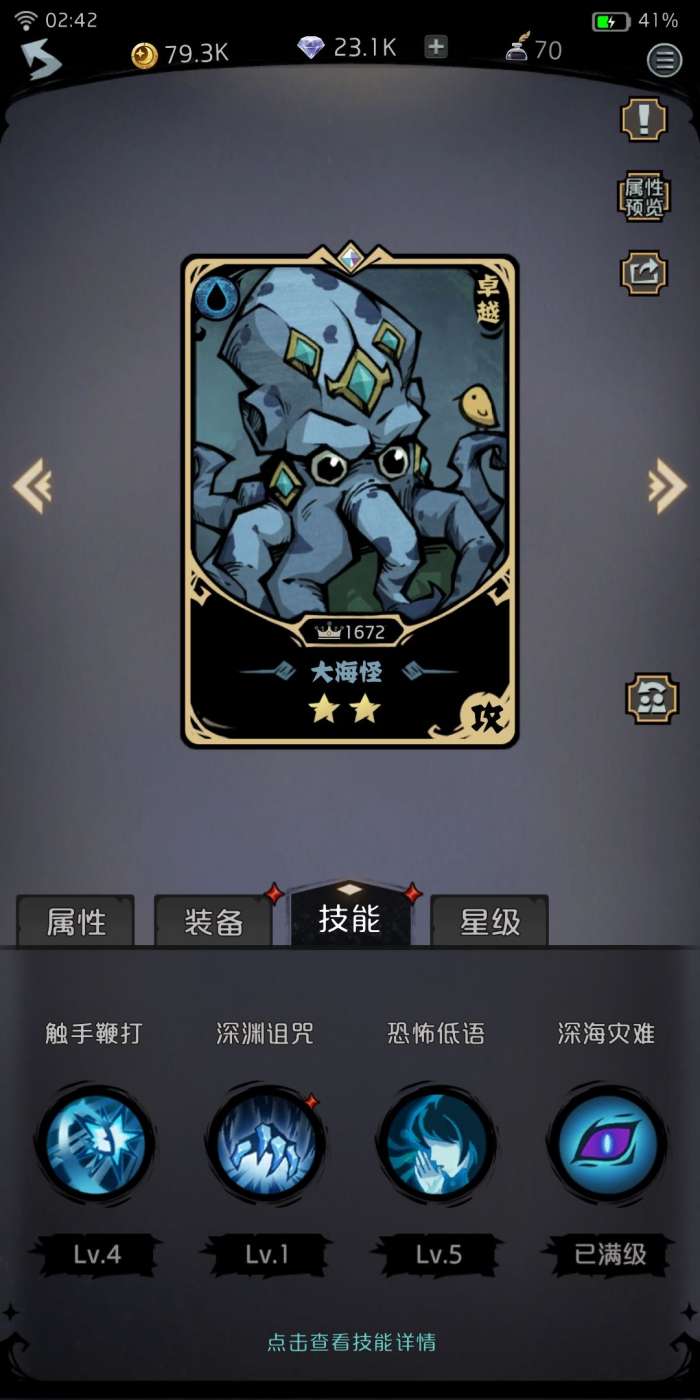Select the 技能 tab
Image resolution: width=700 pixels, height=1400 pixels.
(x=350, y=918)
